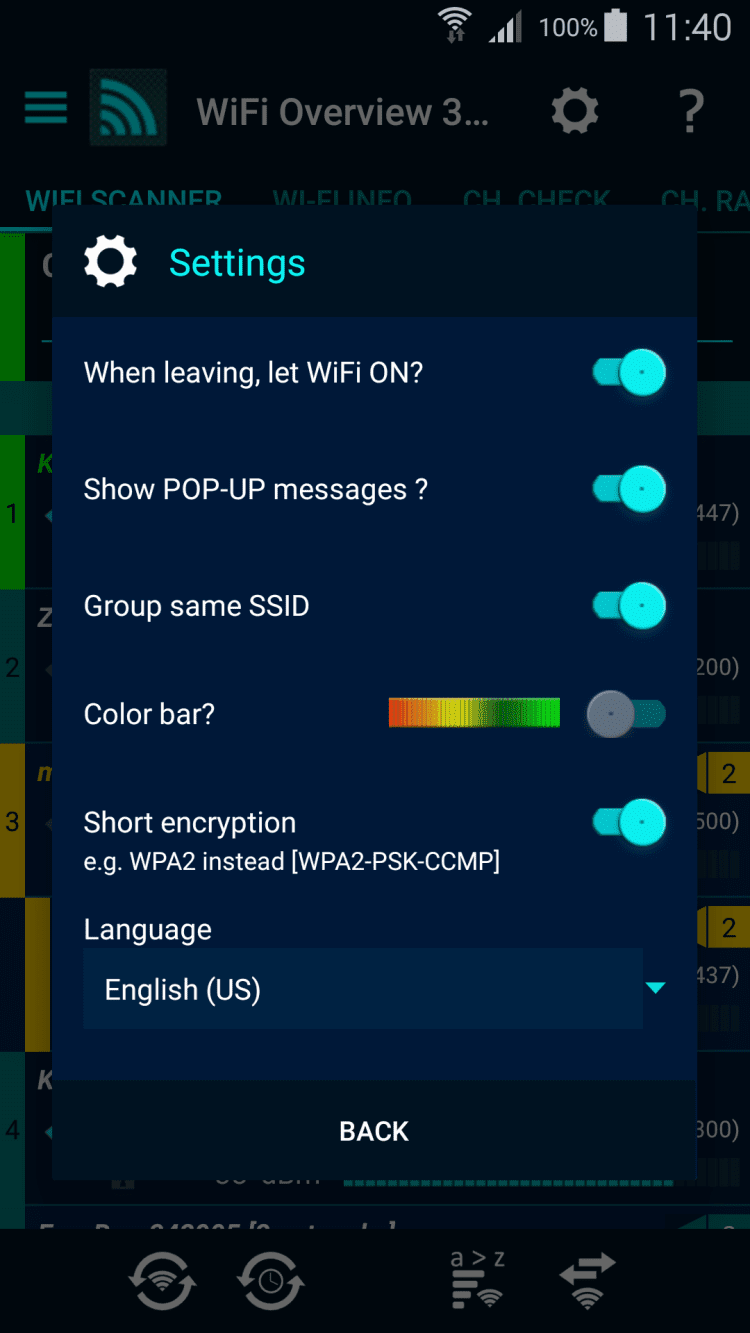Turn off Group same SSID
The height and width of the screenshot is (1333, 750).
[x=628, y=606]
